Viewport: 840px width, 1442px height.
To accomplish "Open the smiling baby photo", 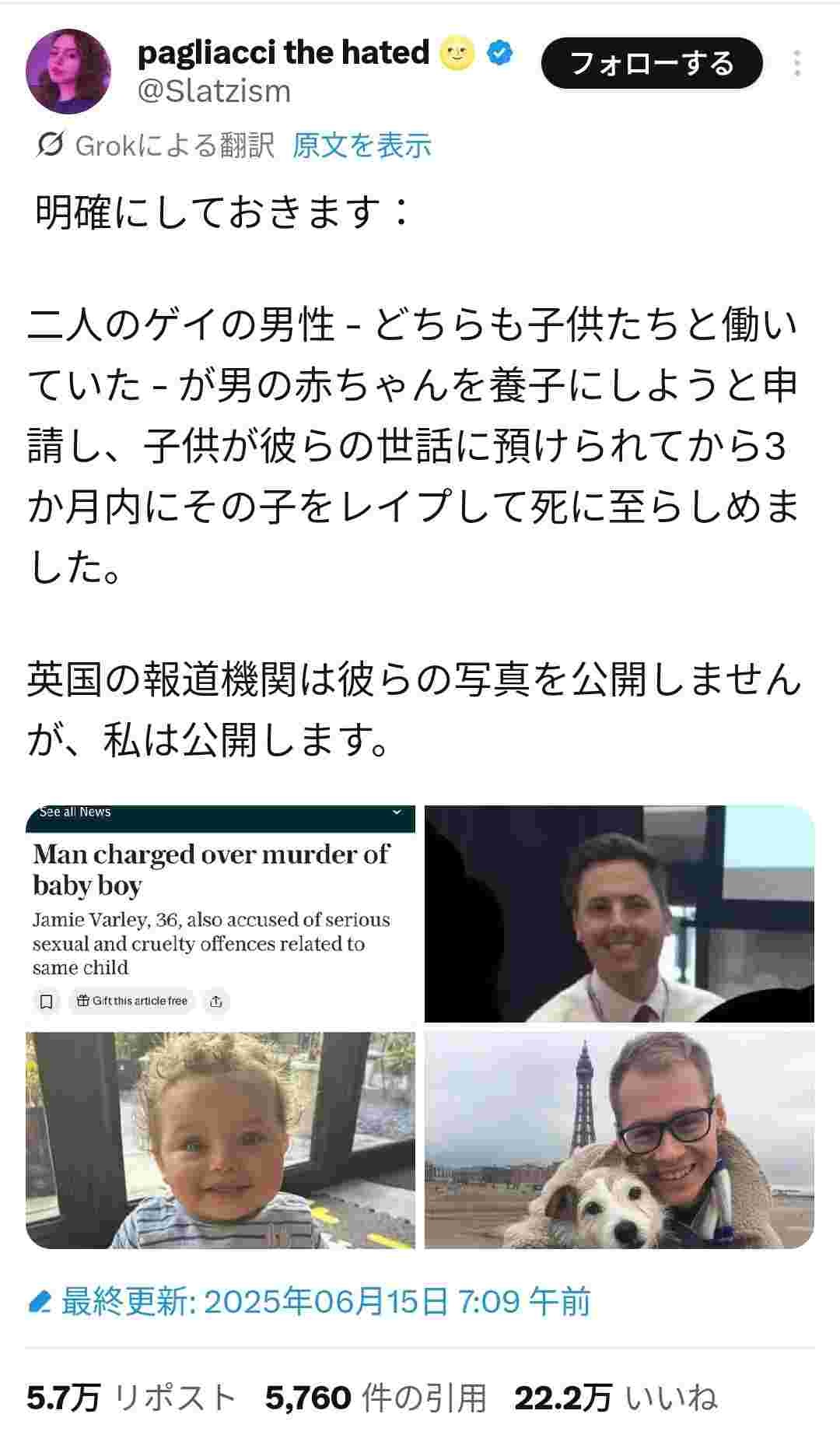I will tap(220, 1140).
